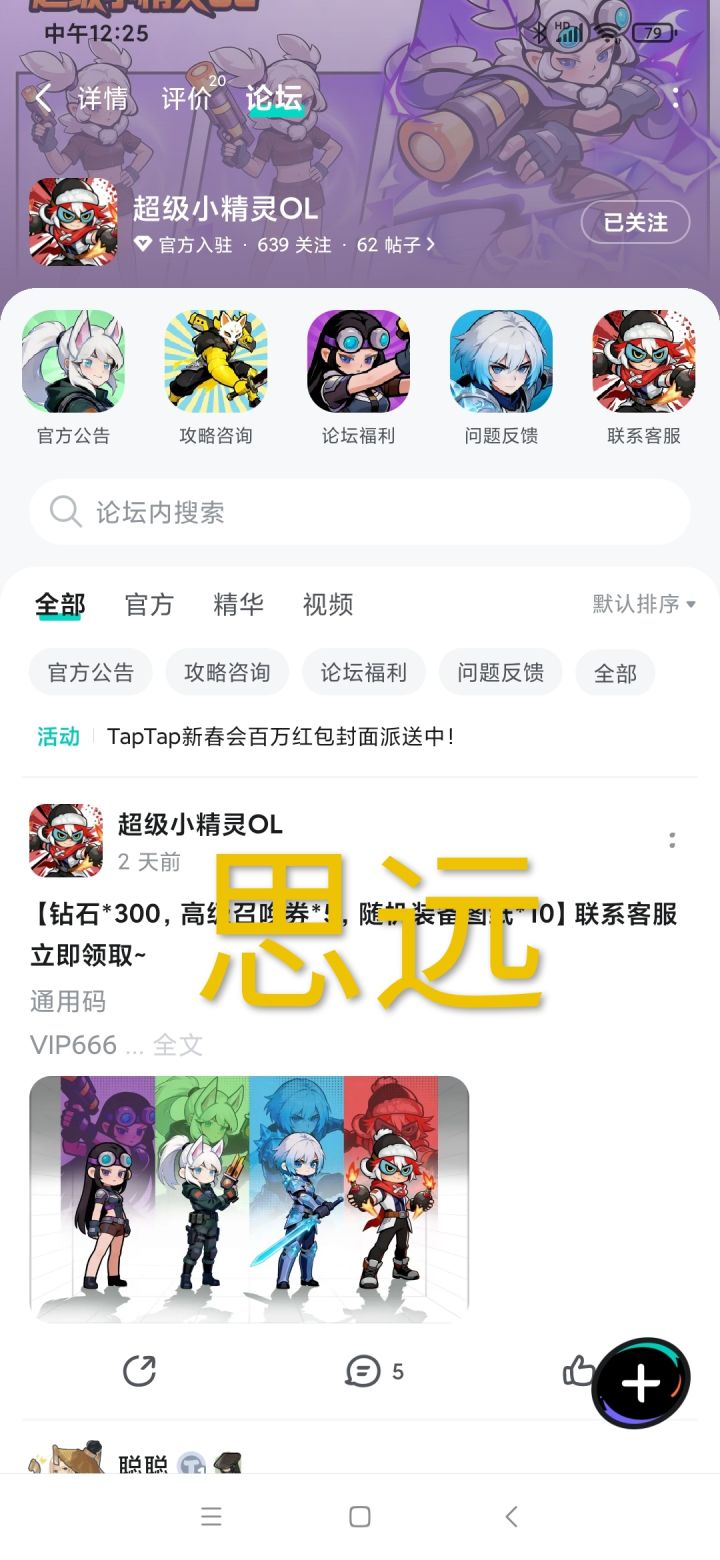The image size is (720, 1560).
Task: Open the three-dot menu on the post
Action: click(x=674, y=843)
